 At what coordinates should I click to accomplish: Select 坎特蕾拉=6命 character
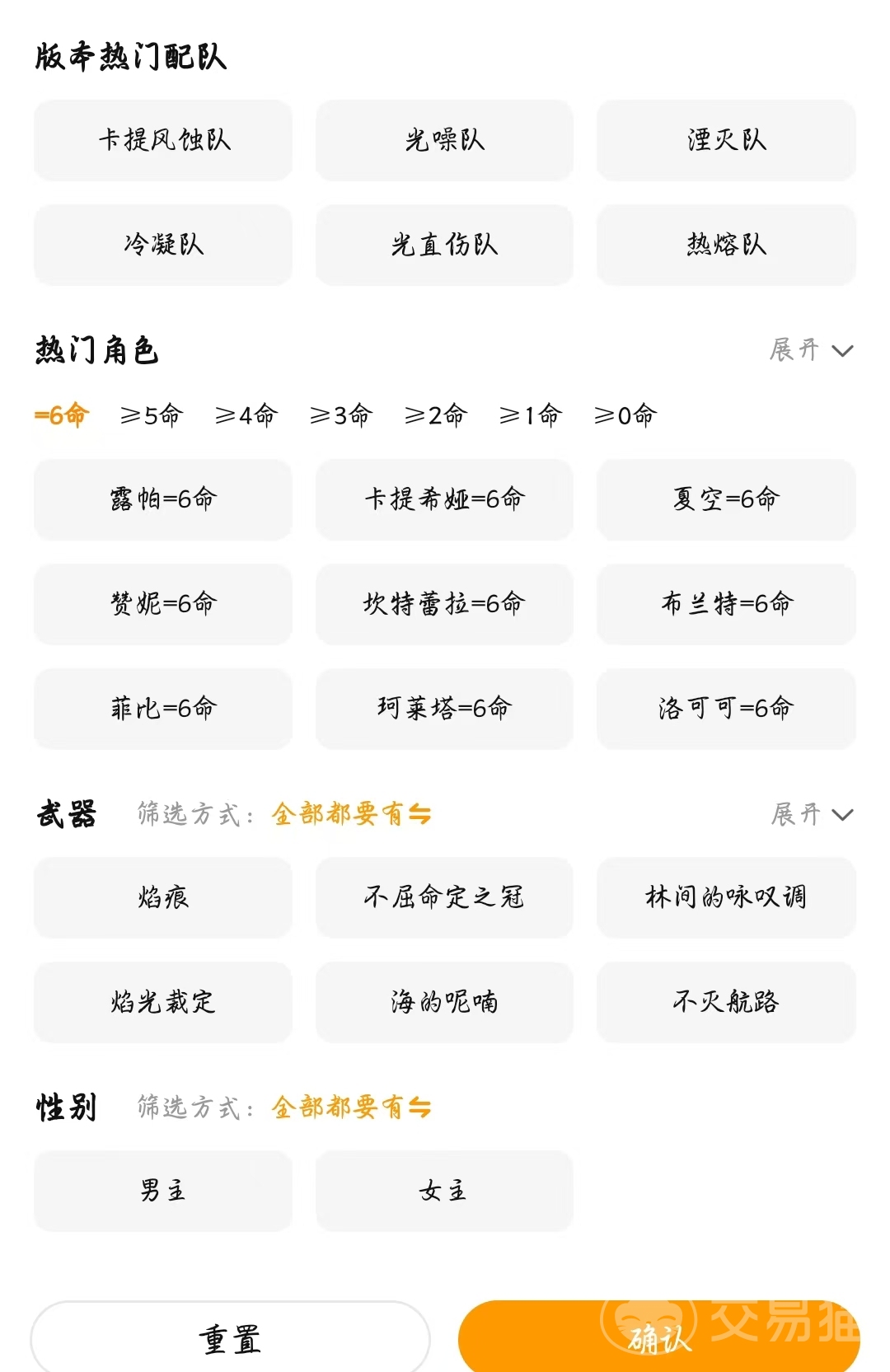(444, 604)
